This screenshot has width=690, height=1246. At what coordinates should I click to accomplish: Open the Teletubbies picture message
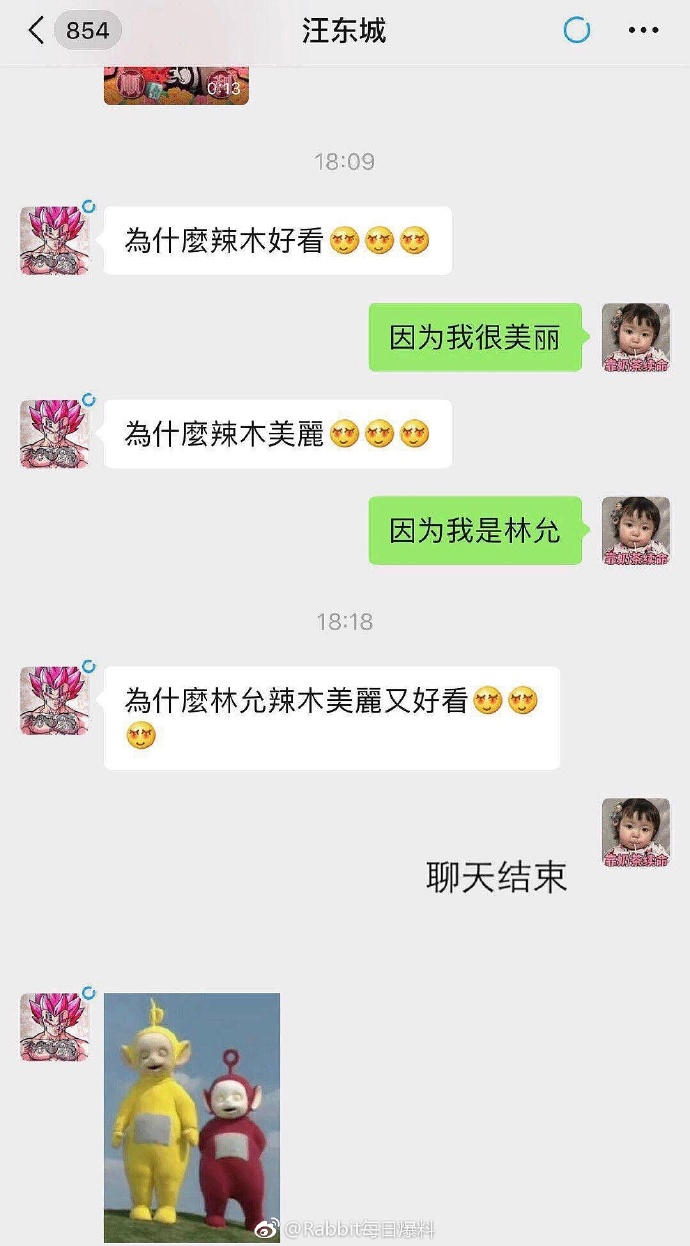pos(192,1116)
